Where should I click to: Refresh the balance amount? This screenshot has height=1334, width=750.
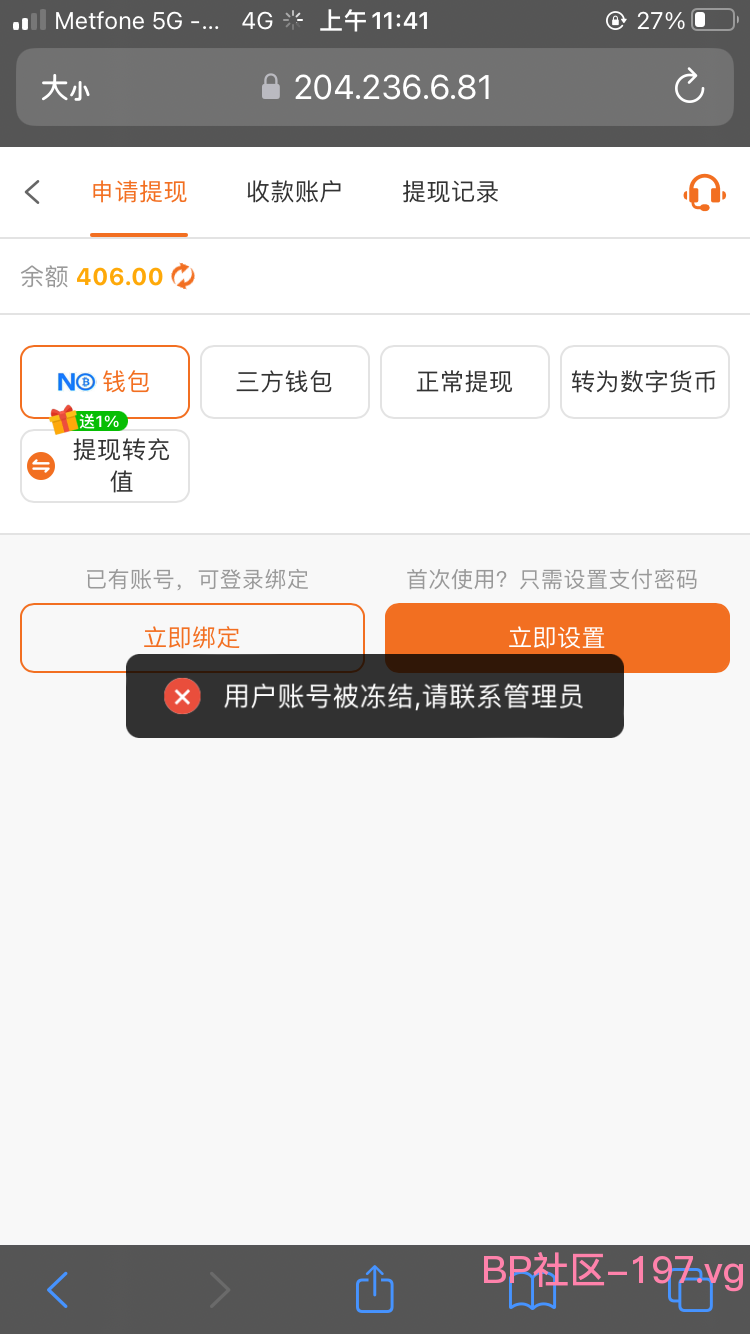pyautogui.click(x=183, y=276)
